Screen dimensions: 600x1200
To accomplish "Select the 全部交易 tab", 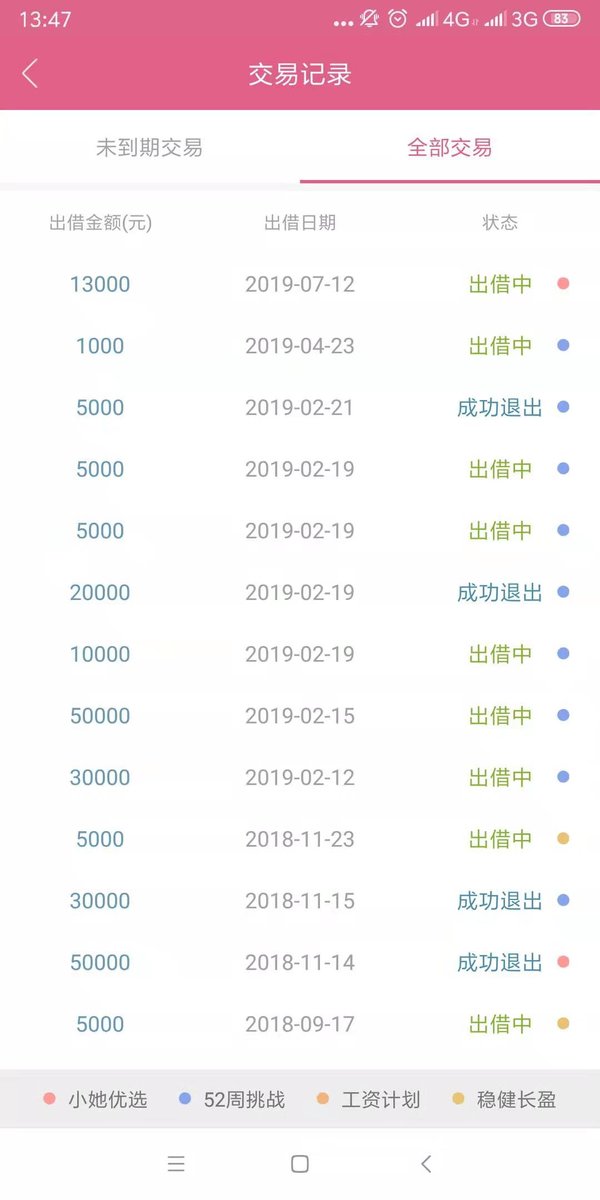I will (450, 148).
